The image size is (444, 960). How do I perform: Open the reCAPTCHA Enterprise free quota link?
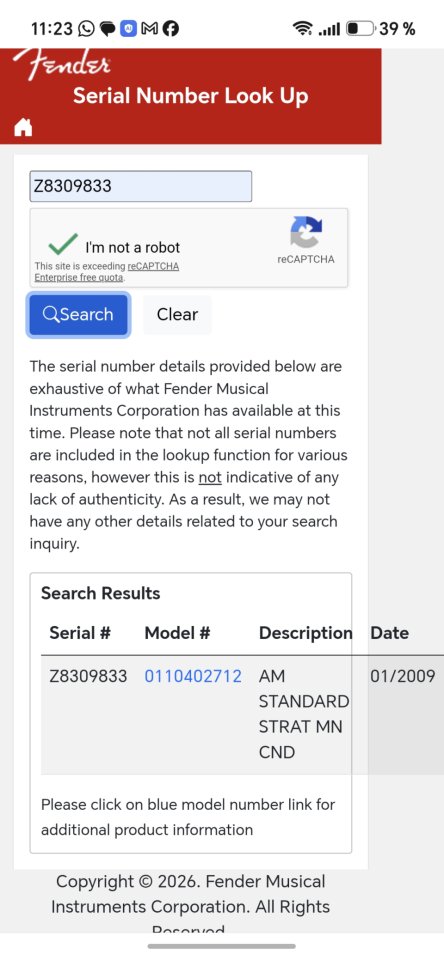click(x=107, y=272)
